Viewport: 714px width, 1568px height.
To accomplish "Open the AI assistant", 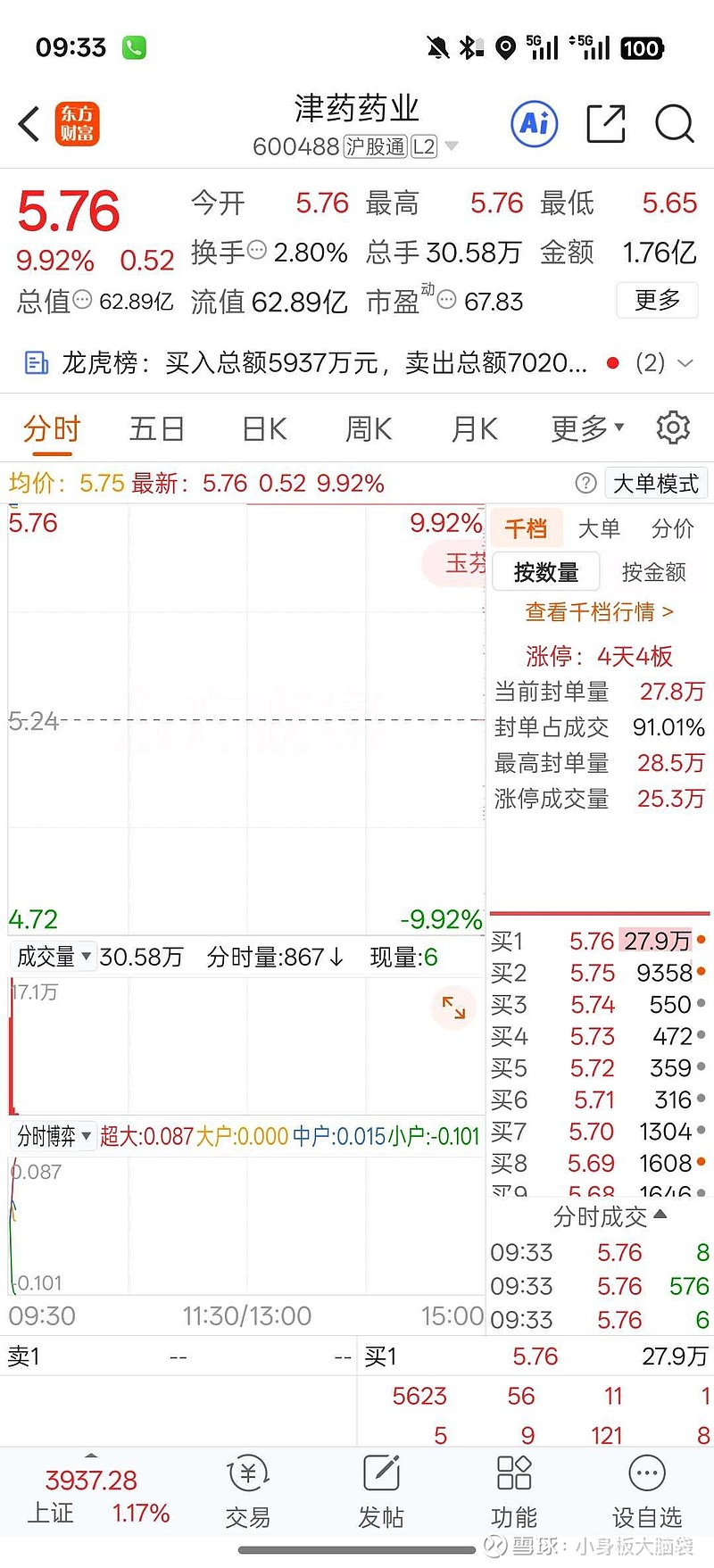I will 533,125.
